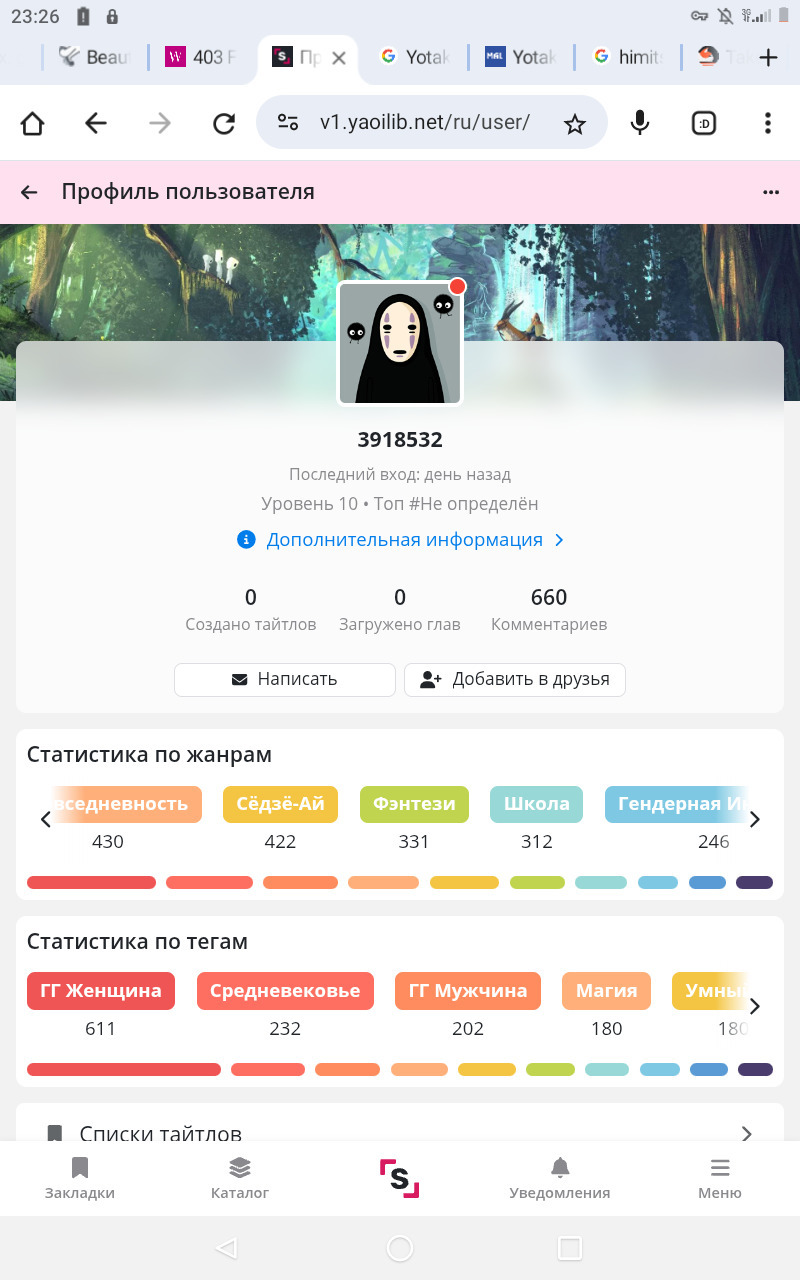The height and width of the screenshot is (1280, 800).
Task: Show previous genres with left arrow
Action: point(45,820)
